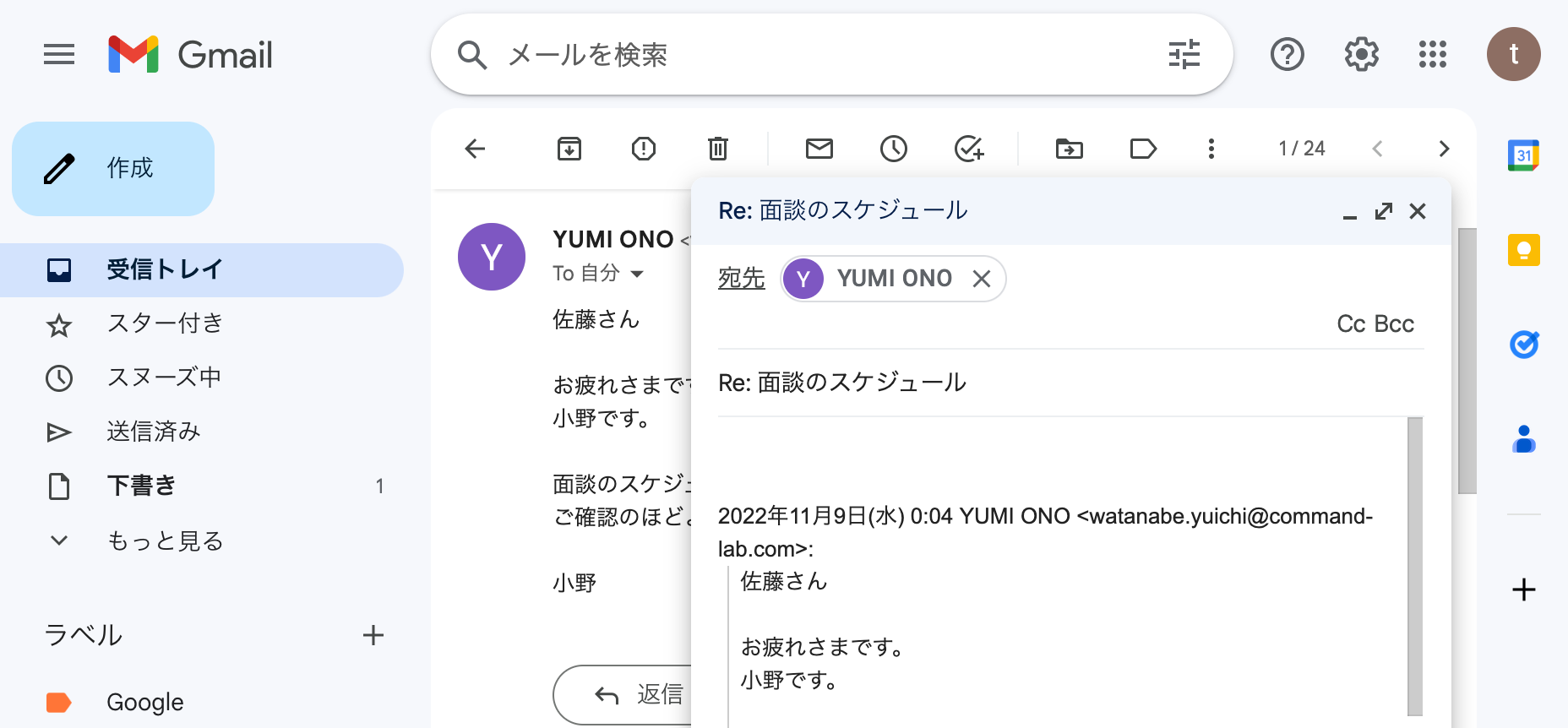Mark the email as unread

tap(819, 149)
